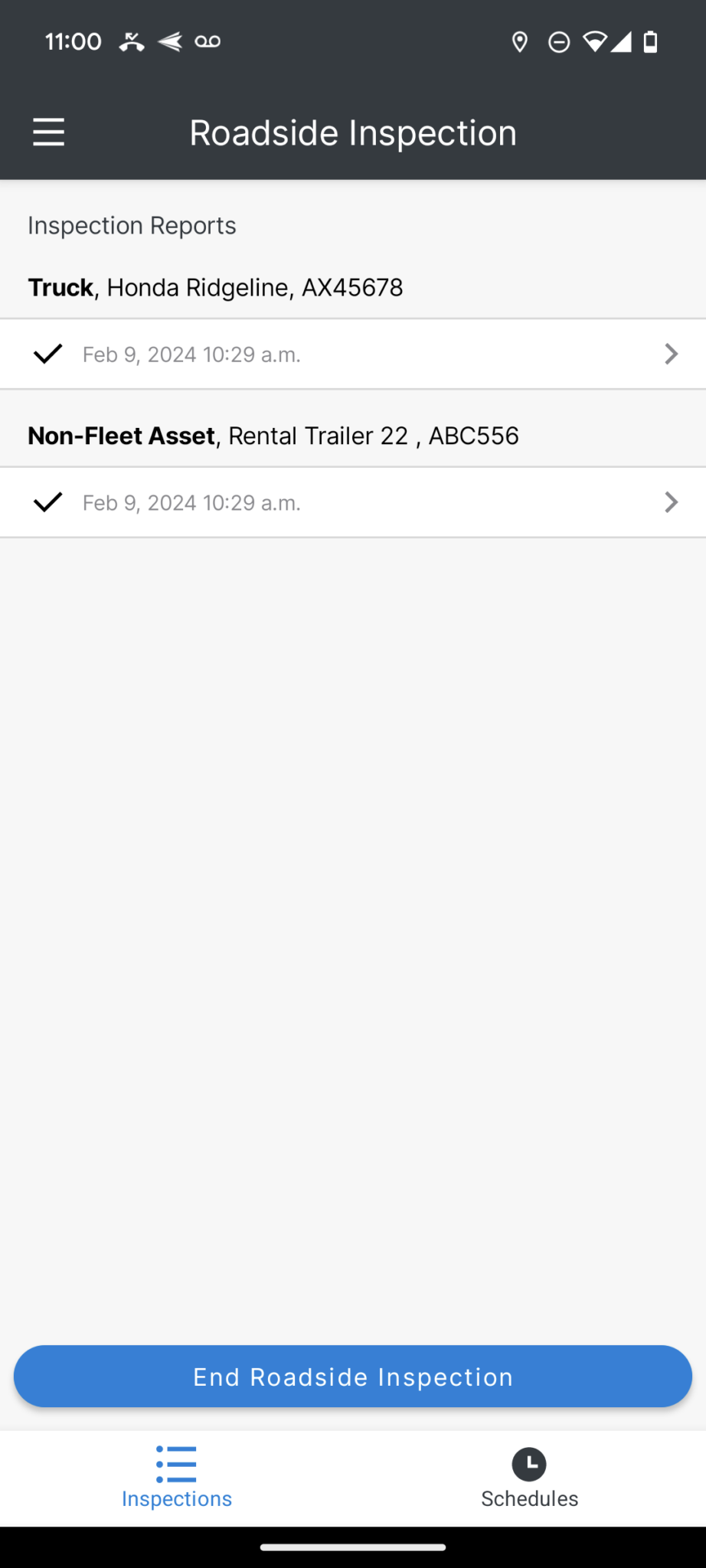Tap the do-not-disturb icon in status bar
Viewport: 706px width, 1568px height.
point(559,41)
